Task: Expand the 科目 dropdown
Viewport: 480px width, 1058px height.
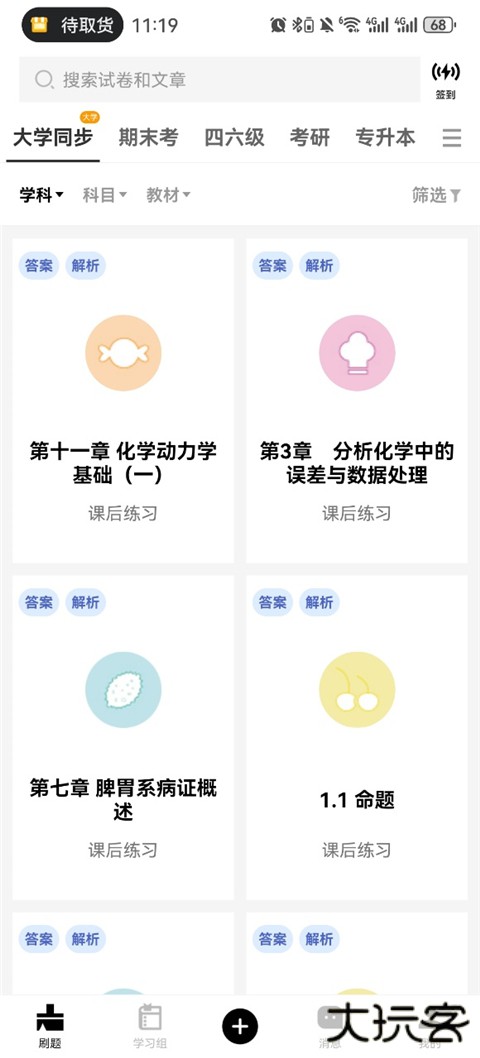Action: pyautogui.click(x=105, y=196)
